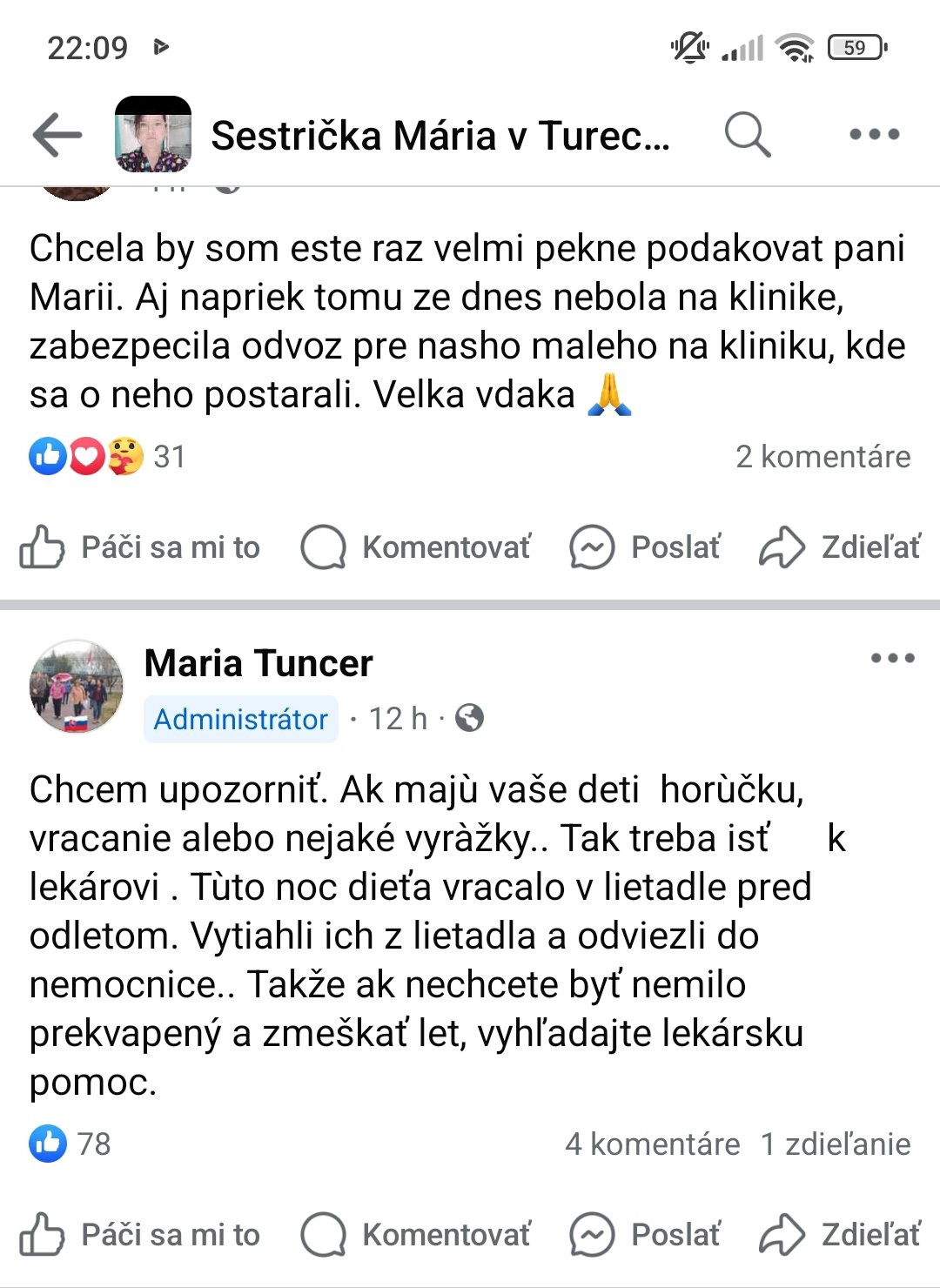
Task: Like the thank-you post about pani Maria
Action: click(141, 547)
